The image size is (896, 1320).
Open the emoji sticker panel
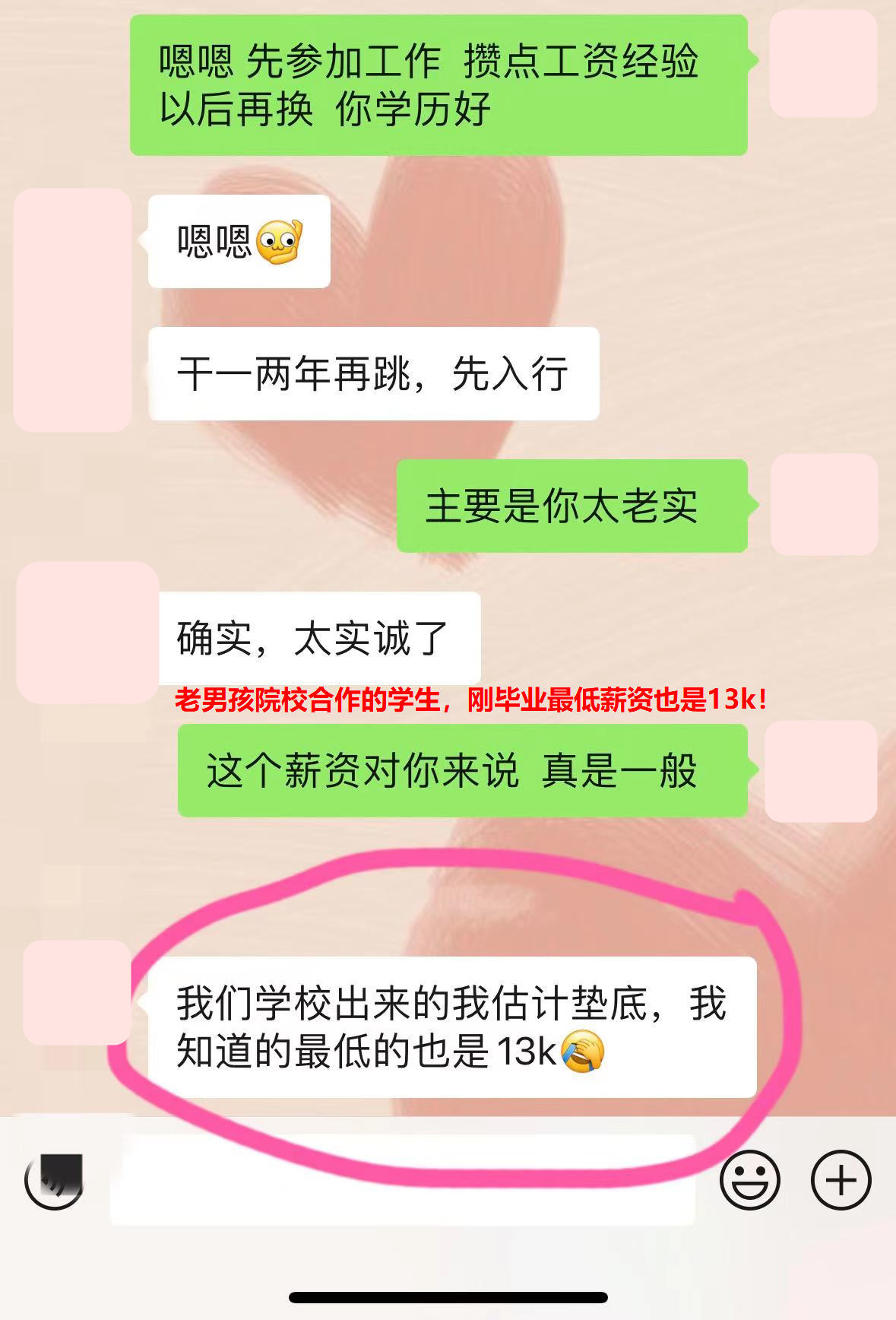point(749,1179)
